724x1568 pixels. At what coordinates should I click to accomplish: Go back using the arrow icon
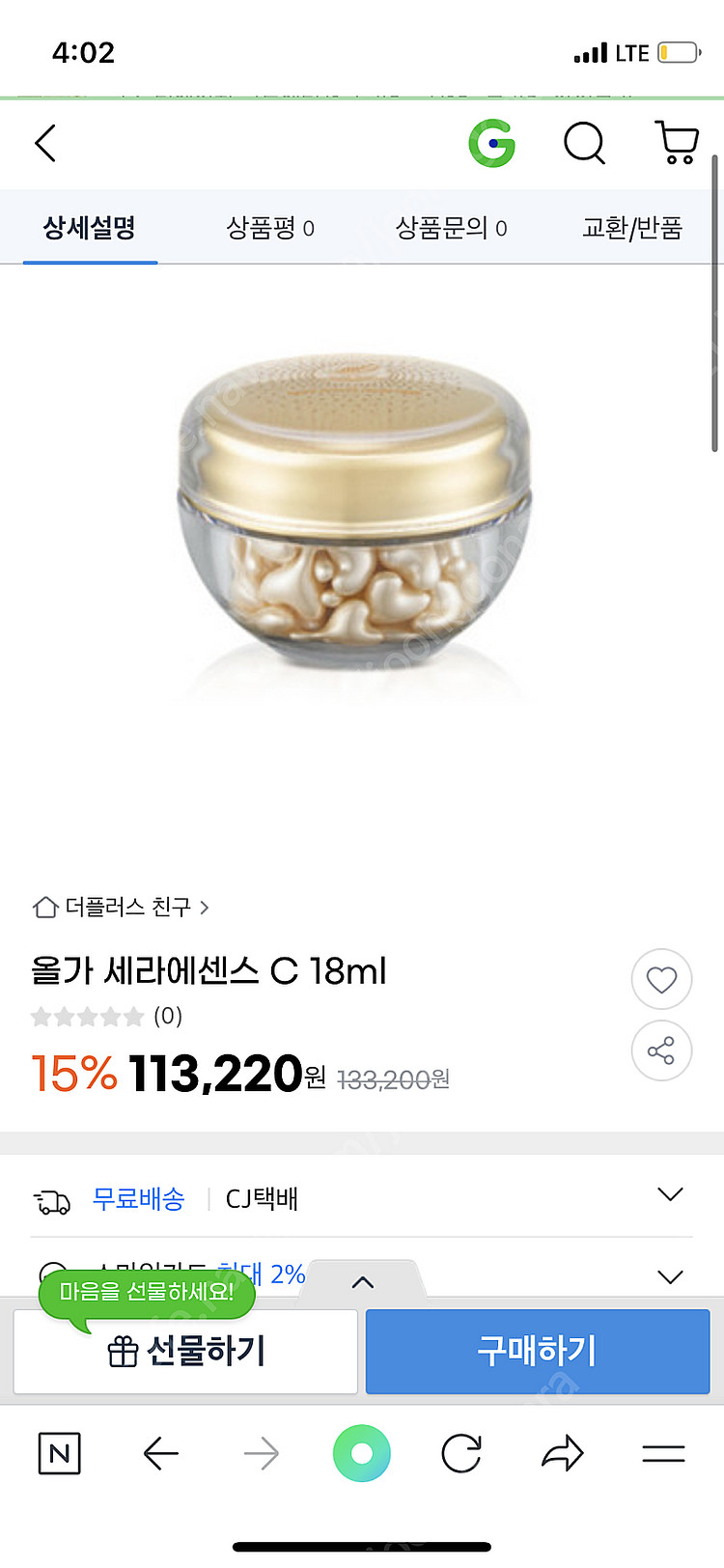point(162,1454)
